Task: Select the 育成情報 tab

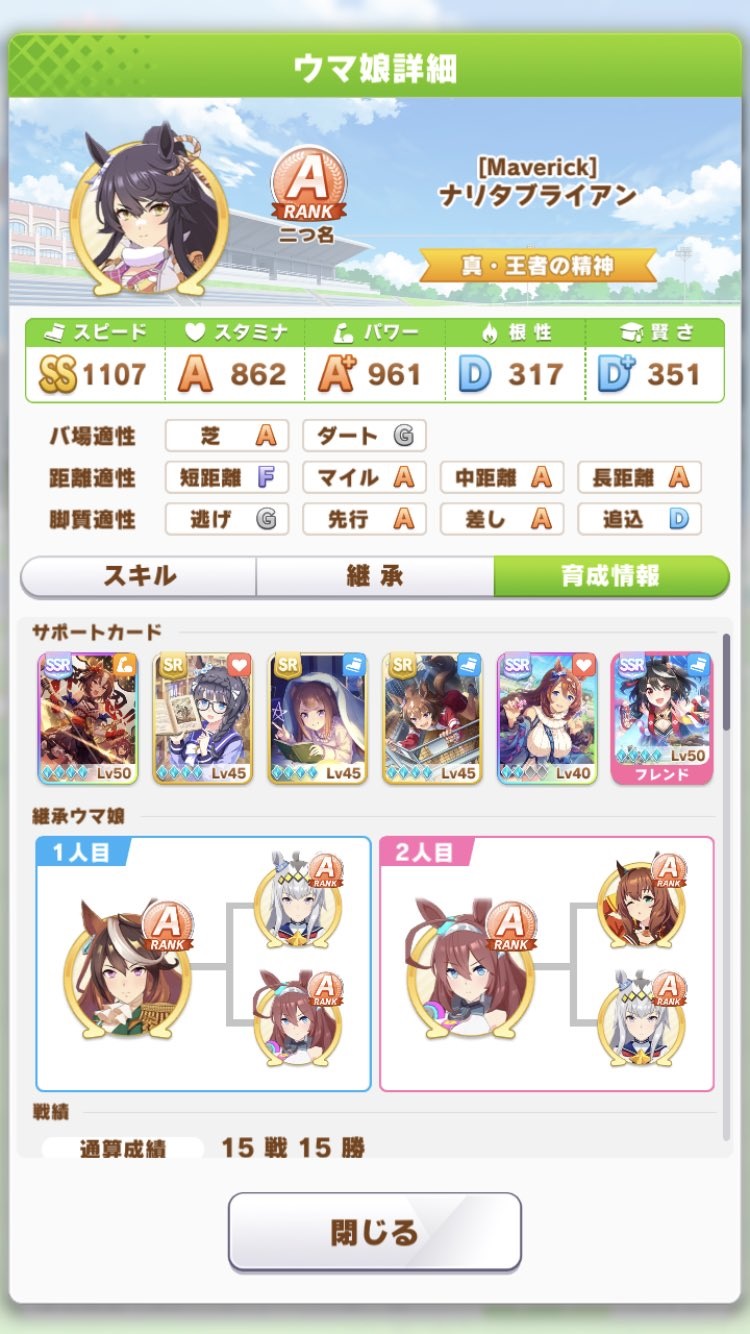Action: click(x=611, y=577)
